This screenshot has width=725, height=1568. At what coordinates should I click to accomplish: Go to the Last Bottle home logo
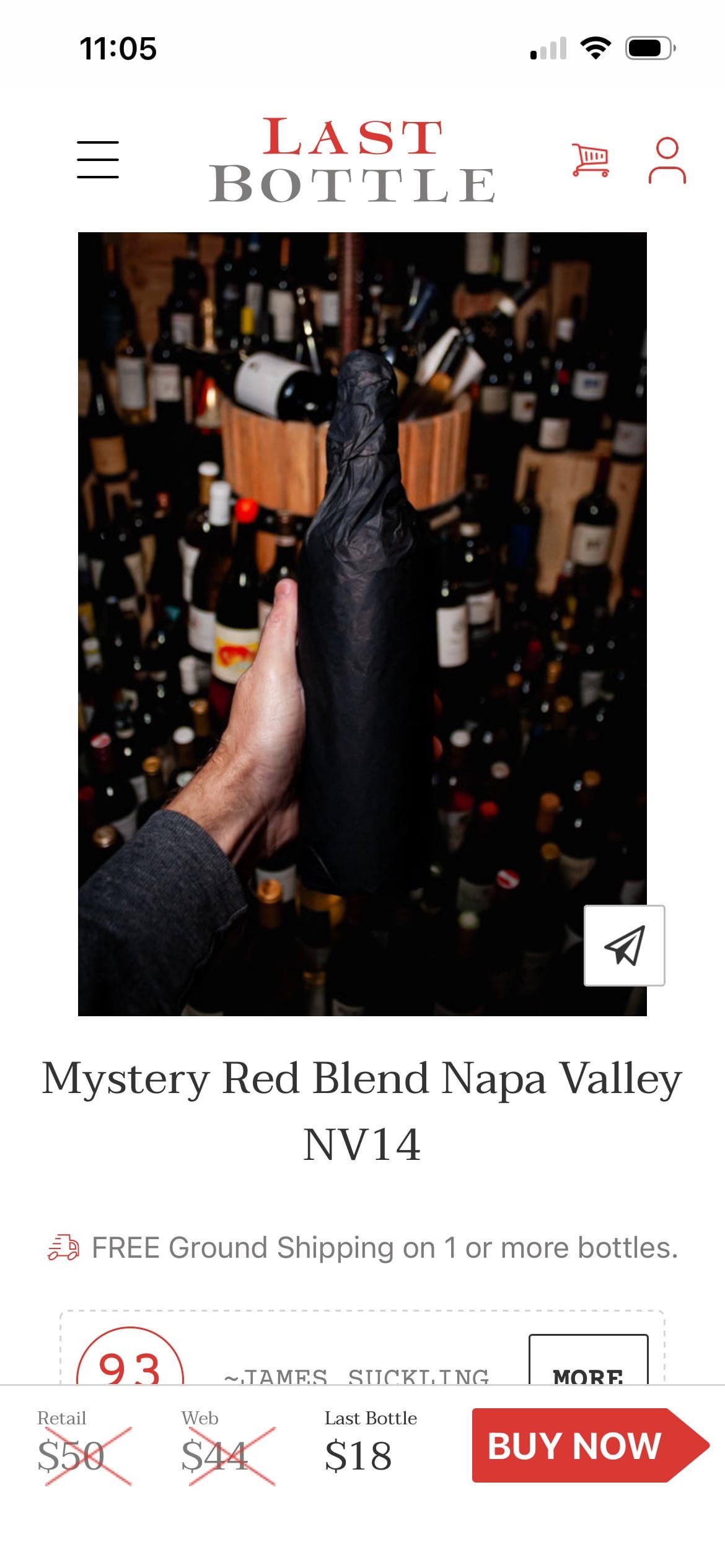click(352, 160)
